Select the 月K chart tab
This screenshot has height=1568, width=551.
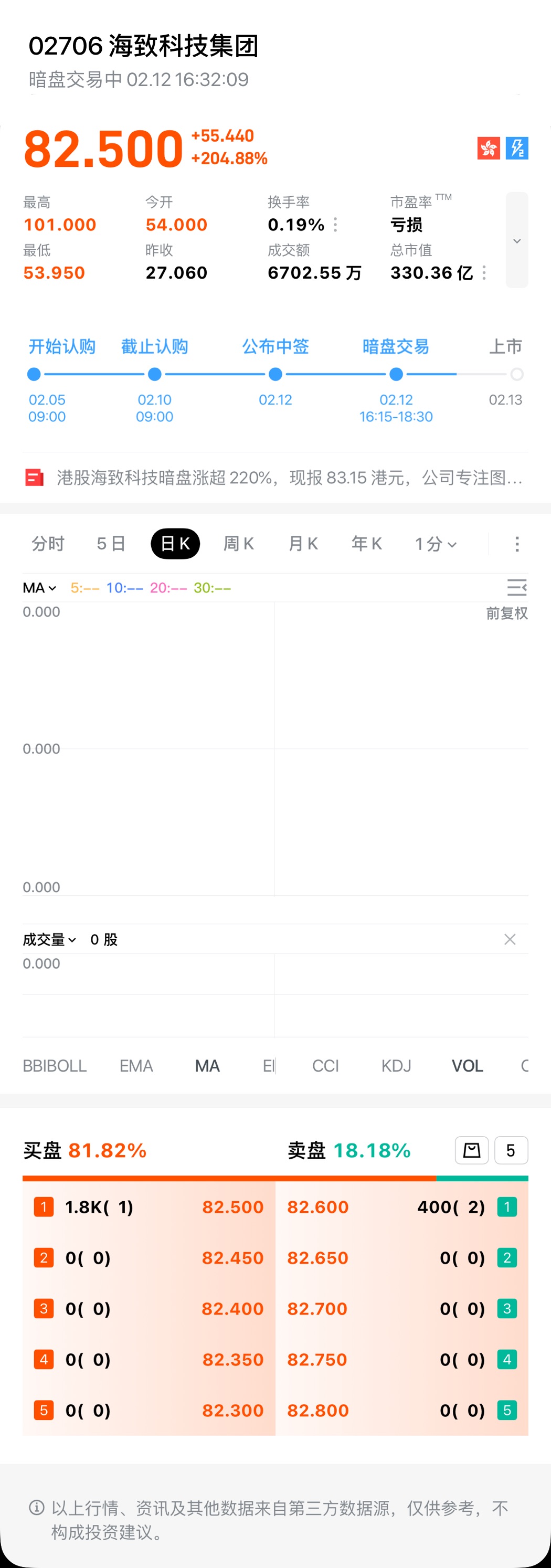pos(303,544)
